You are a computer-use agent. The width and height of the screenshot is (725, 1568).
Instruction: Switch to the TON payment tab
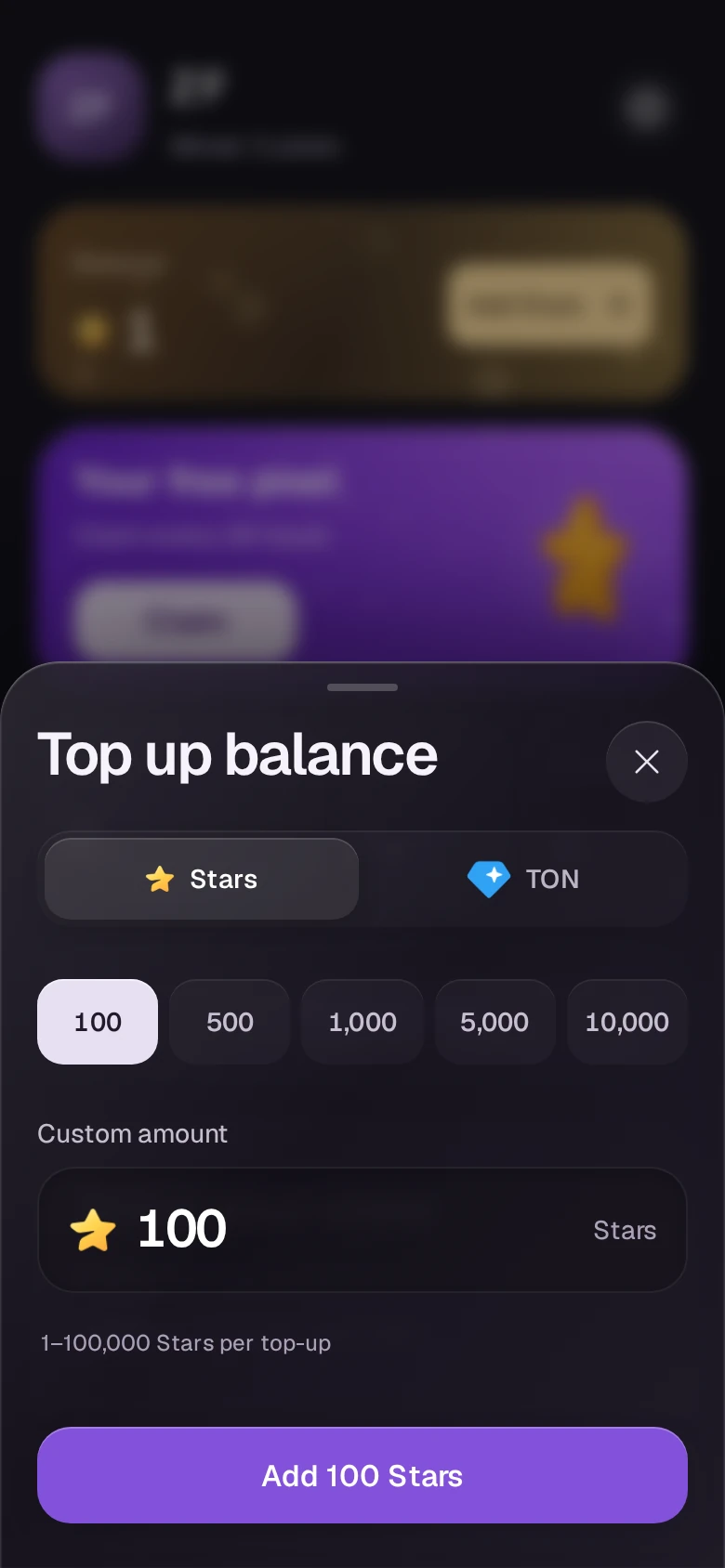(x=522, y=879)
